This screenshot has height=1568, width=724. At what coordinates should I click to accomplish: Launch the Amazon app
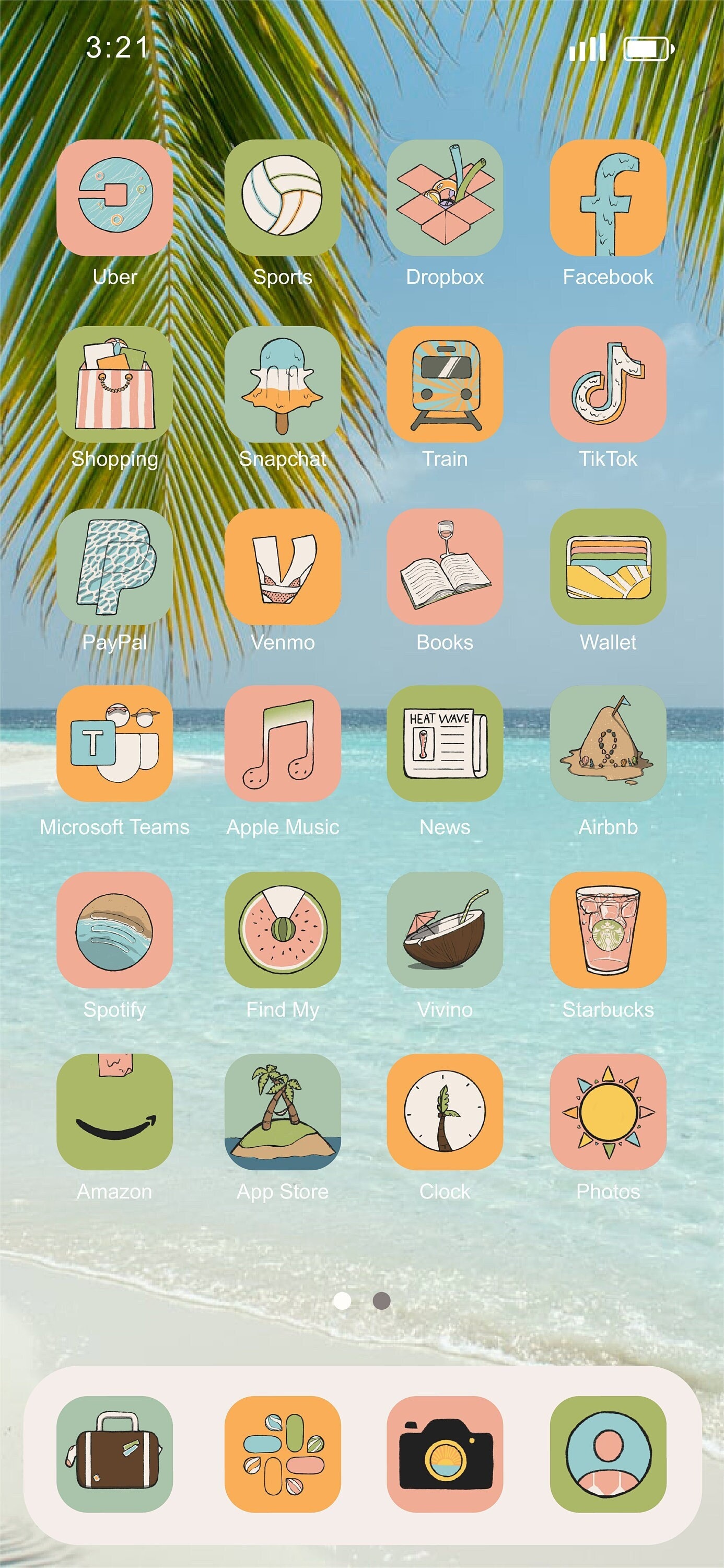pos(114,1112)
